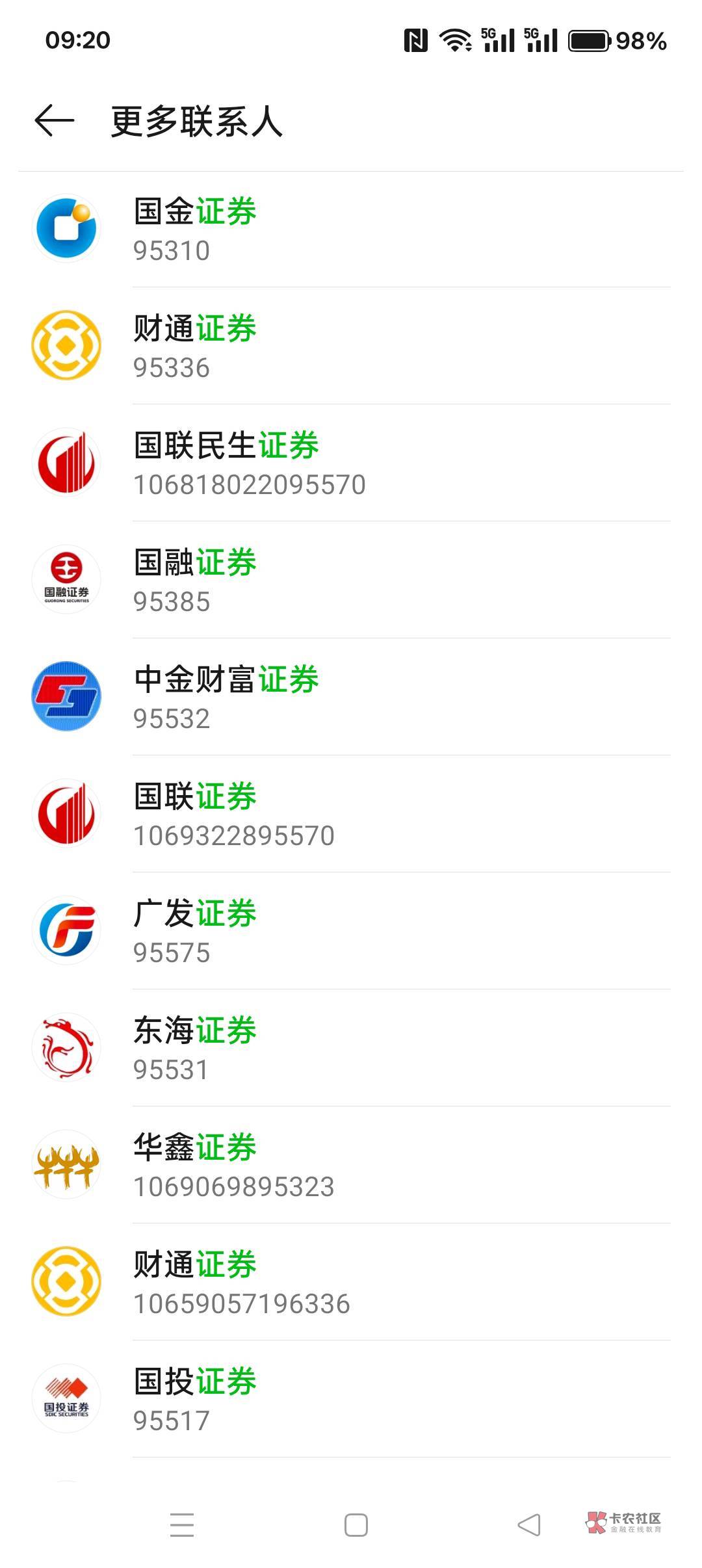The height and width of the screenshot is (1568, 702).
Task: Select the 广发证券 contact
Action: (x=351, y=931)
